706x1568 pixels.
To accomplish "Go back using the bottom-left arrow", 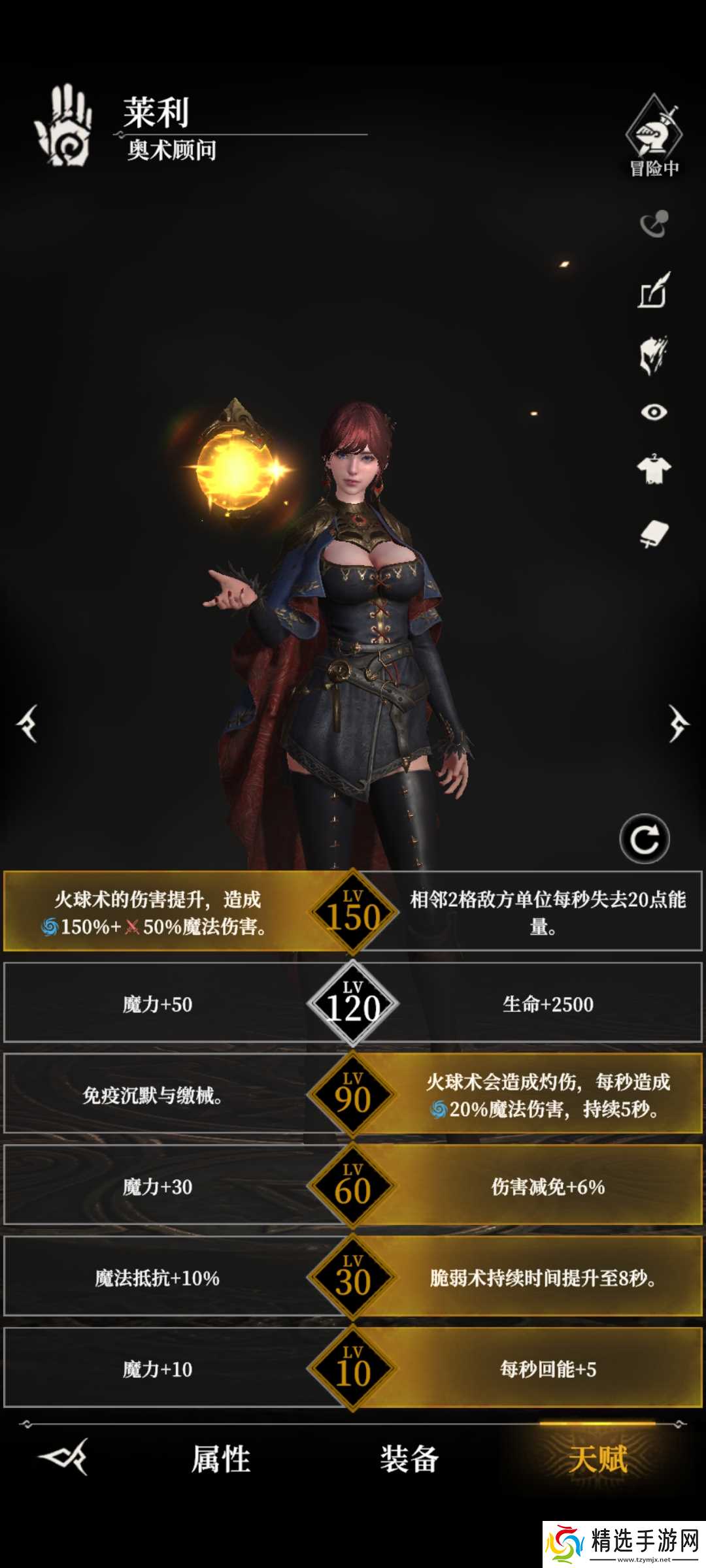I will 63,1457.
